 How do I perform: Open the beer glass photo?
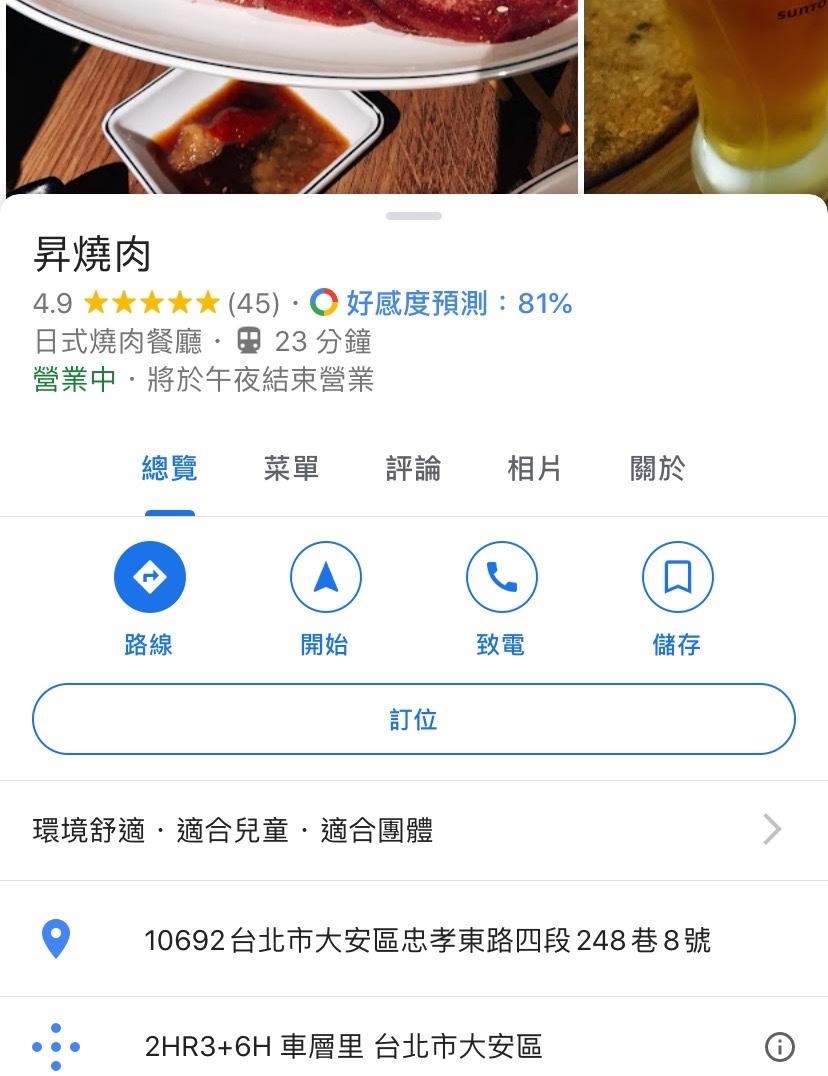click(x=706, y=95)
